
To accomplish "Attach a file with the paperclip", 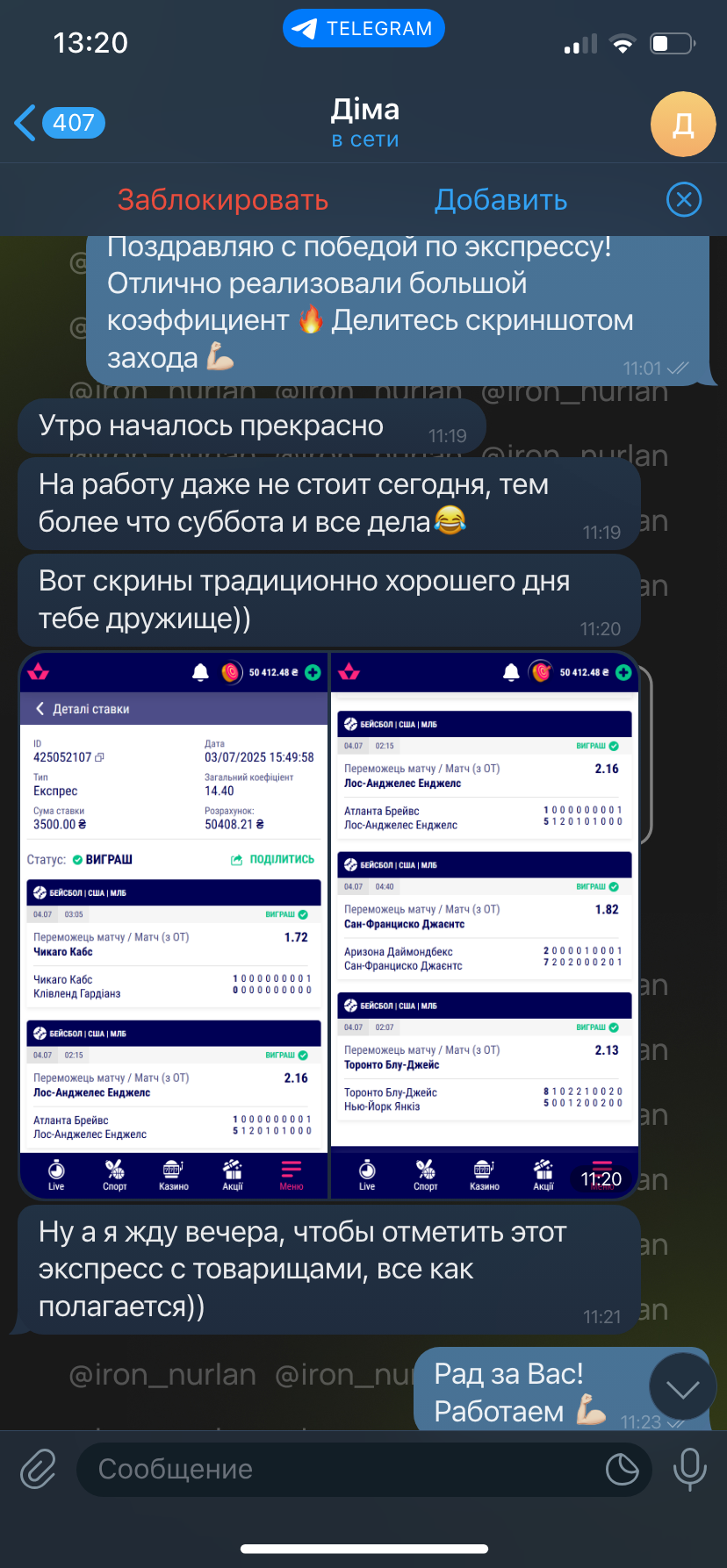I will coord(38,1469).
